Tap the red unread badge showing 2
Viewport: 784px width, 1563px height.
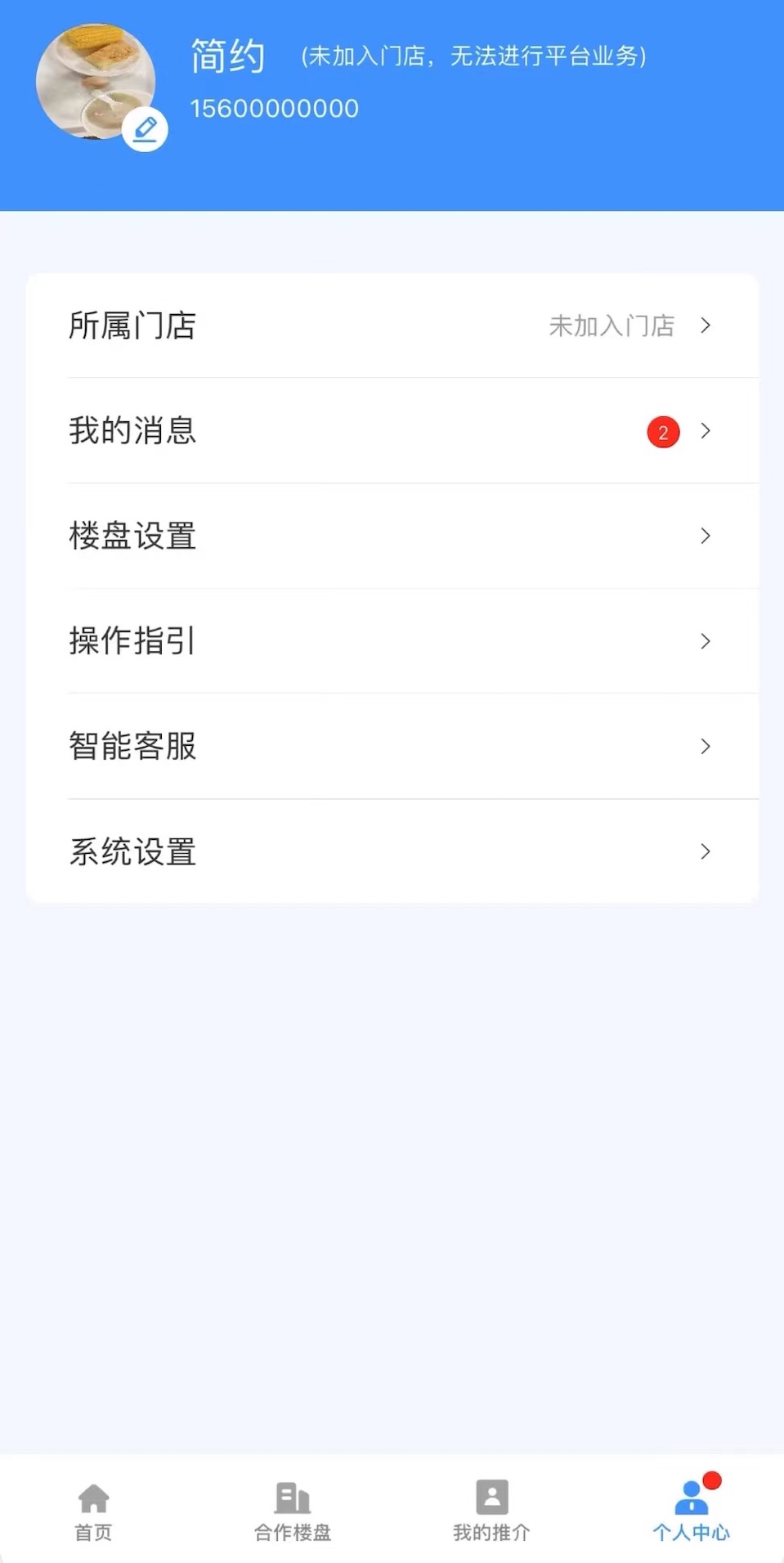click(x=662, y=432)
